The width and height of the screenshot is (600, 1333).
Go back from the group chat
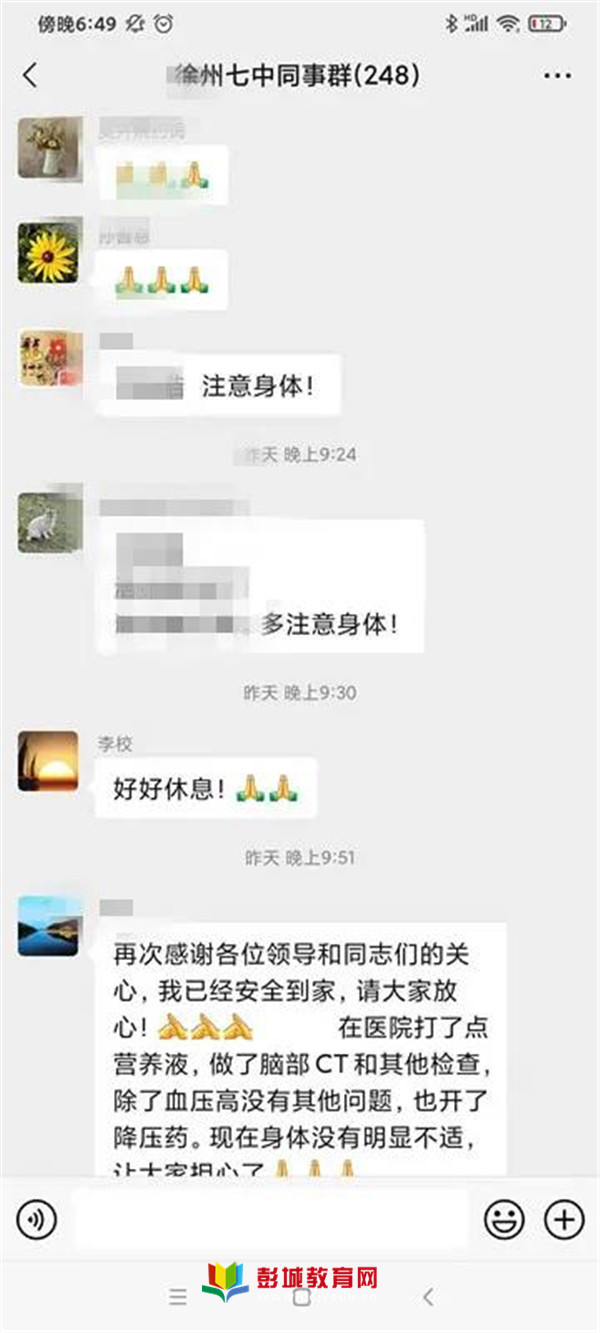[x=30, y=75]
